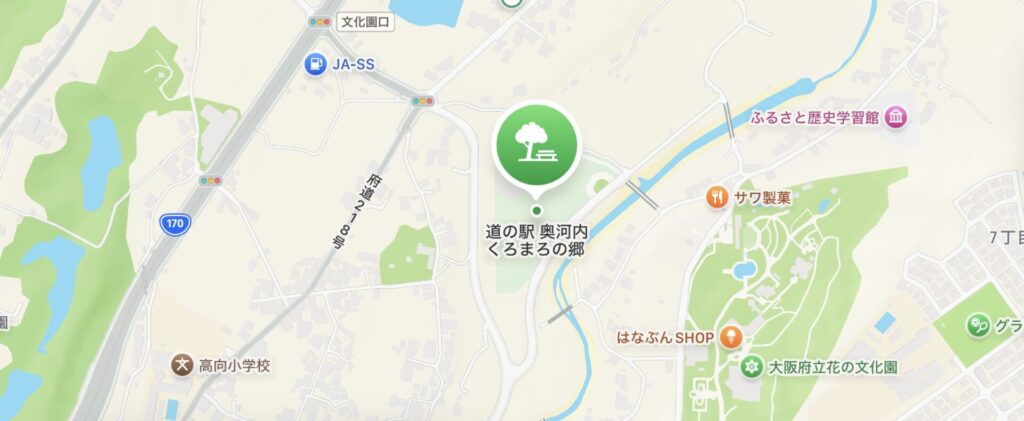The image size is (1024, 421).
Task: Open the サワ製菓 restaurant marker
Action: point(716,197)
